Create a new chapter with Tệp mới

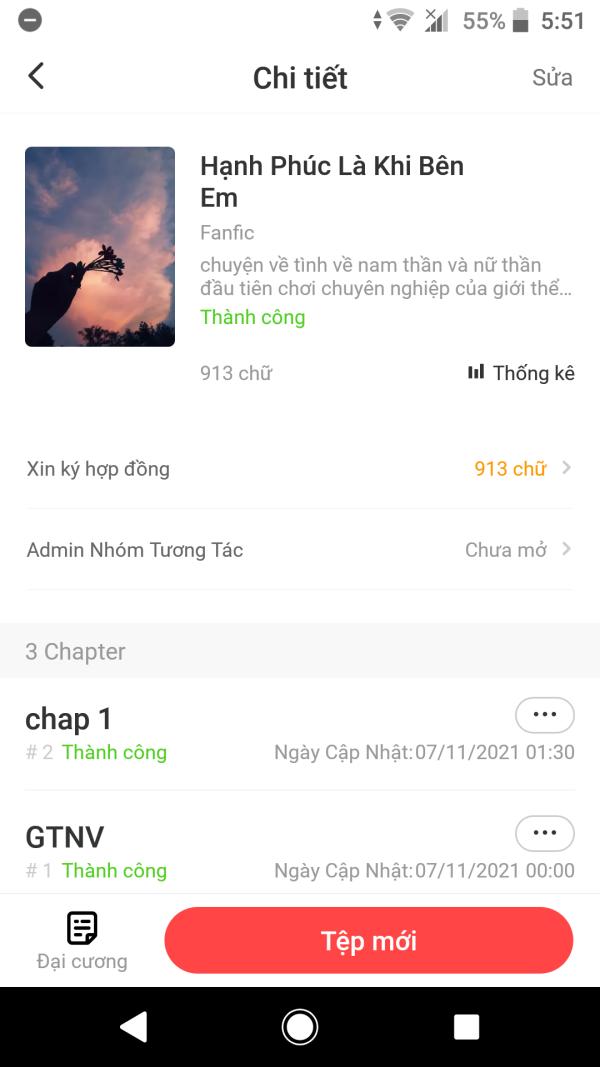(x=368, y=940)
